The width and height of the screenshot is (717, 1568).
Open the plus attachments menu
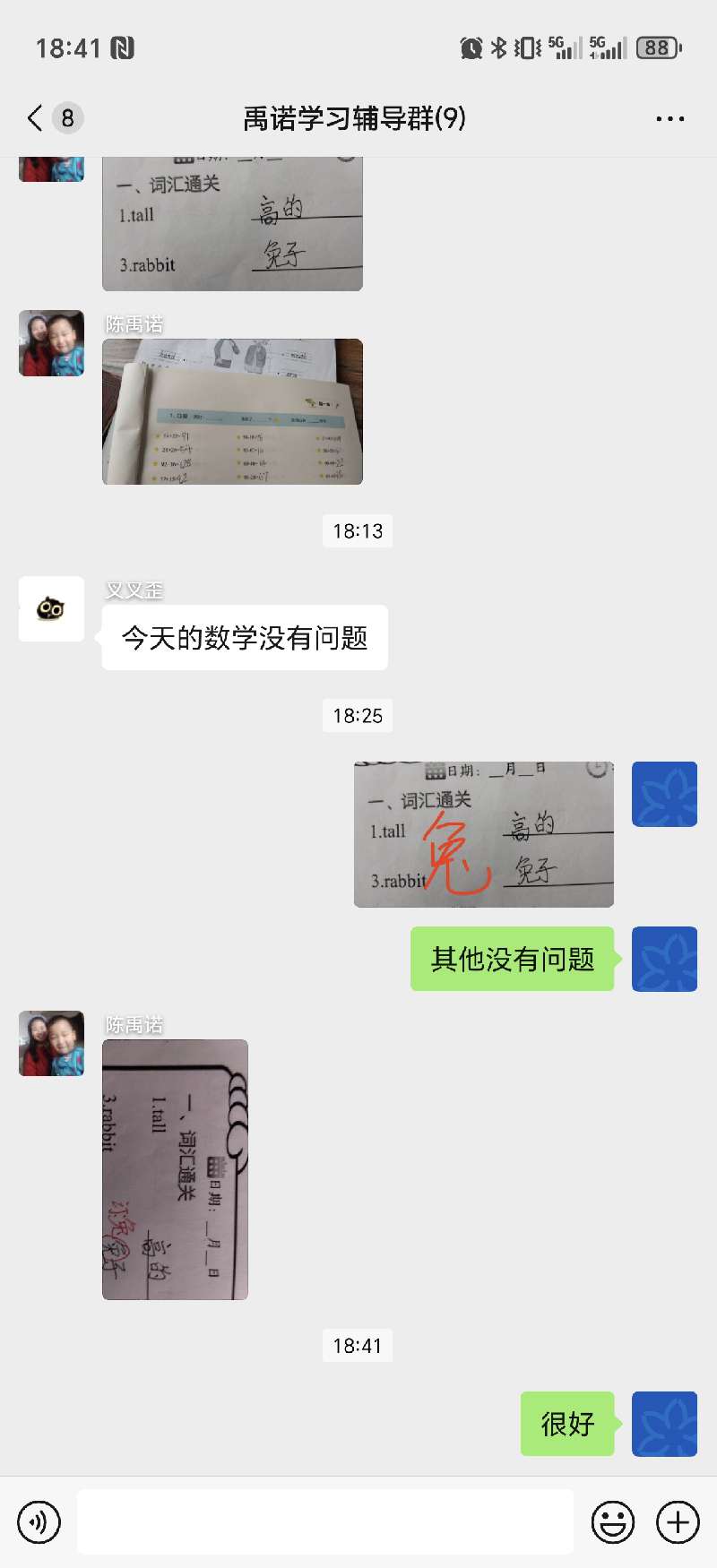pos(678,1521)
